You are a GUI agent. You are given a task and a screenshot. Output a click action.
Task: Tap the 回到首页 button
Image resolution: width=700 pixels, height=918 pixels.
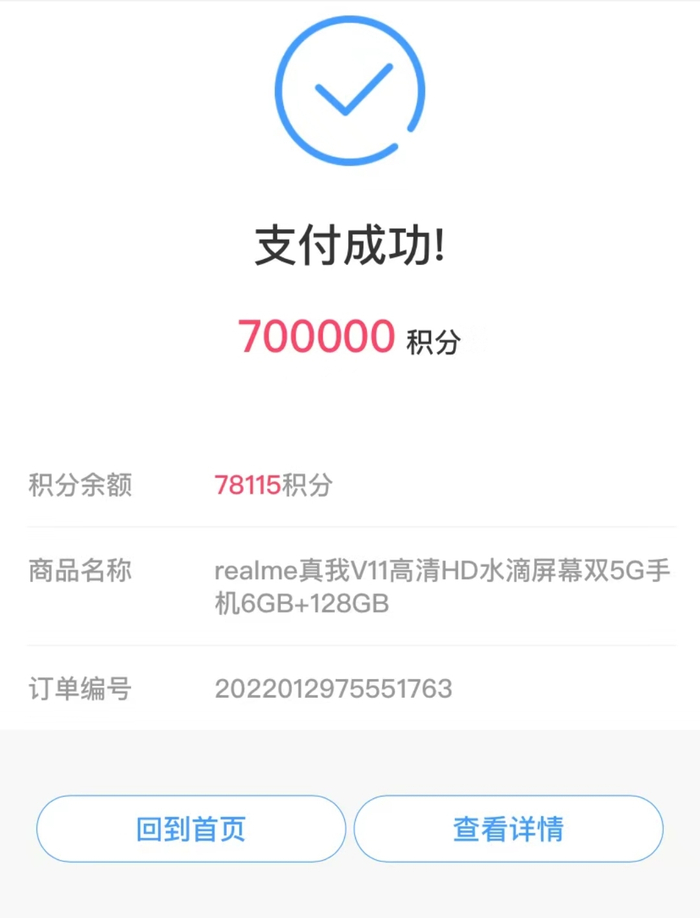tap(191, 828)
